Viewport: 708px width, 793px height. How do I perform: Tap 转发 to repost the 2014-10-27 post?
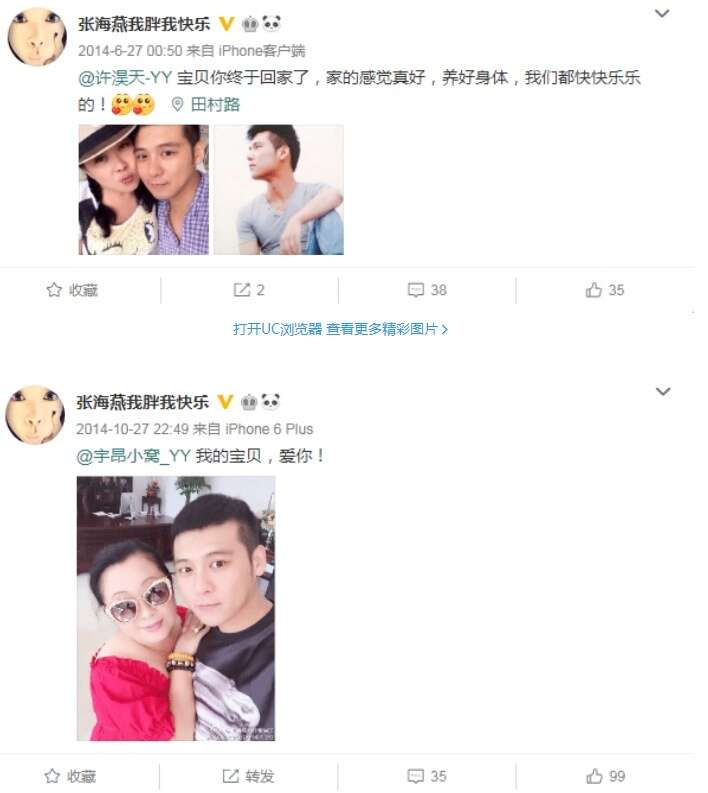[249, 776]
